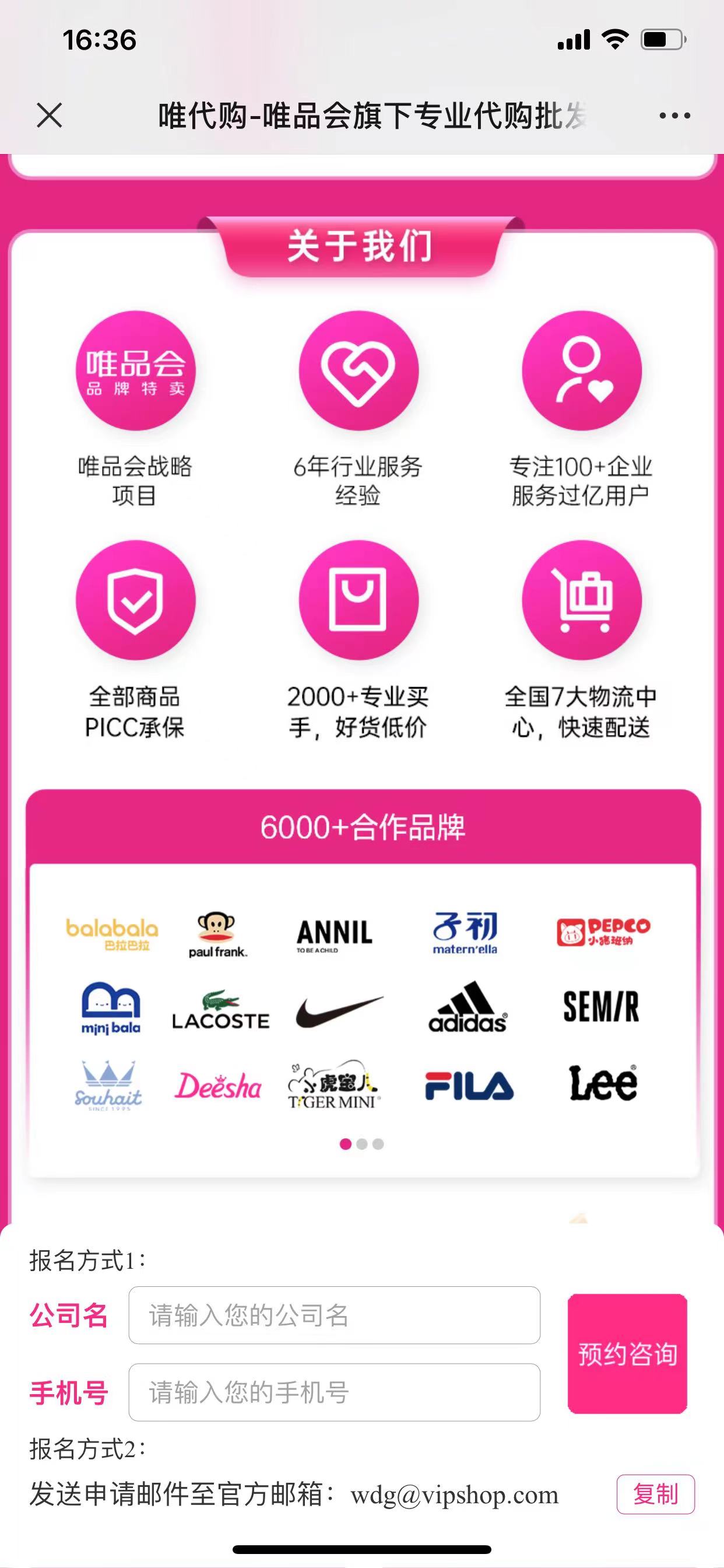Select the second brand carousel page dot
Image resolution: width=724 pixels, height=1568 pixels.
[x=362, y=1144]
